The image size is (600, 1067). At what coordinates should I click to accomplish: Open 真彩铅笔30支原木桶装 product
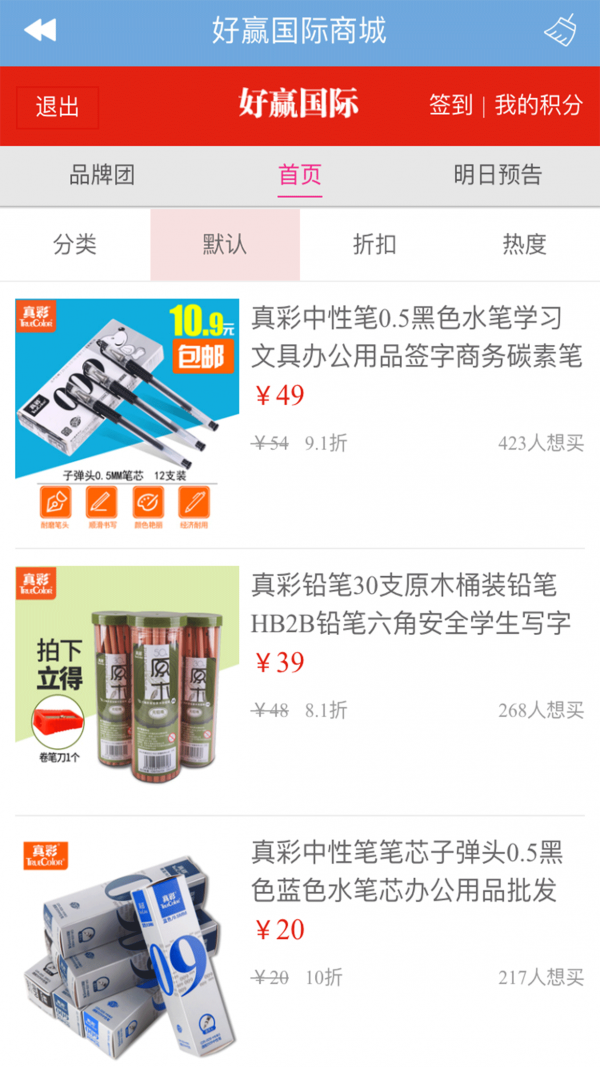tap(411, 603)
